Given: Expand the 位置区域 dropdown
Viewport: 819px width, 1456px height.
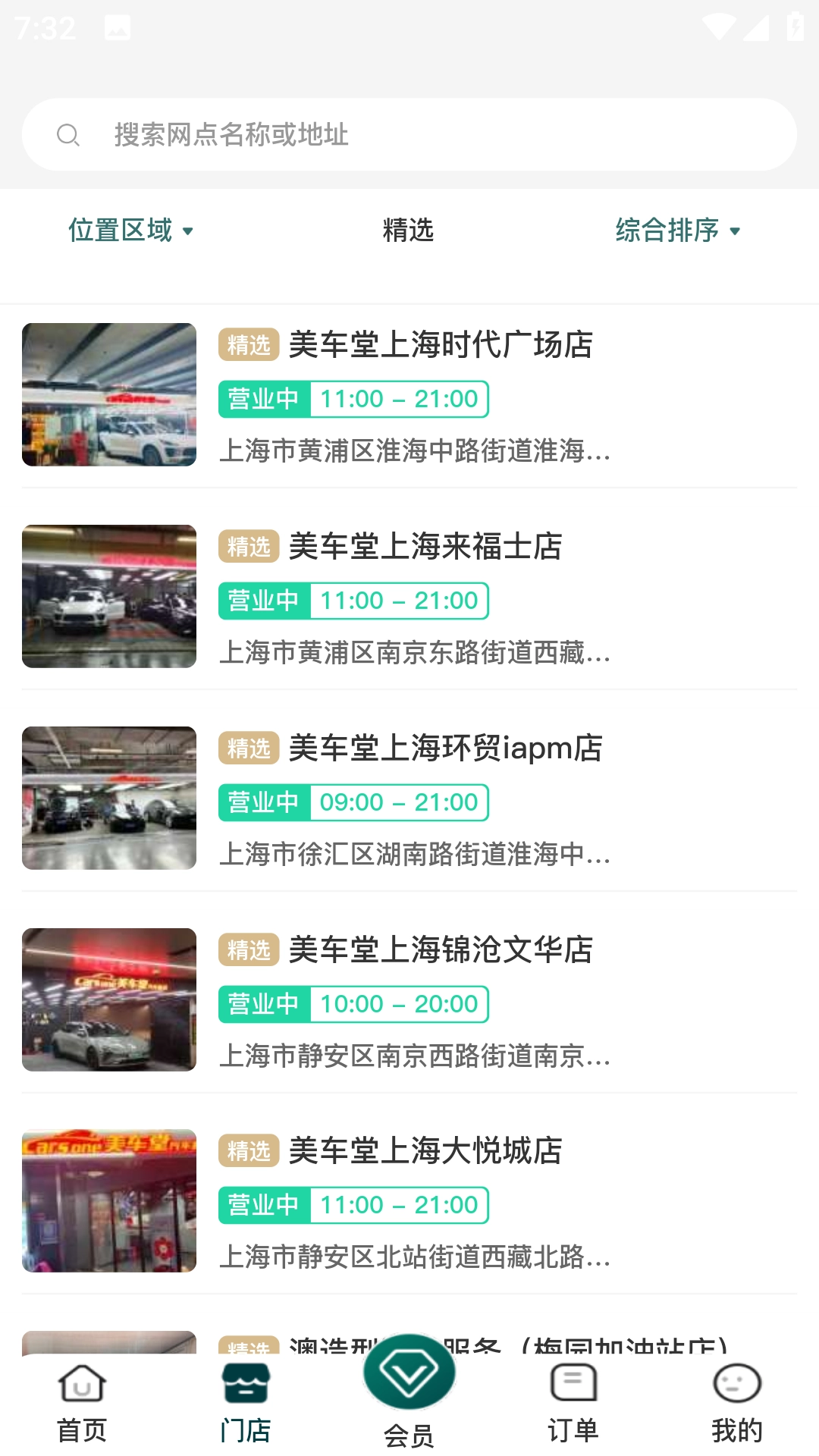Looking at the screenshot, I should [130, 231].
